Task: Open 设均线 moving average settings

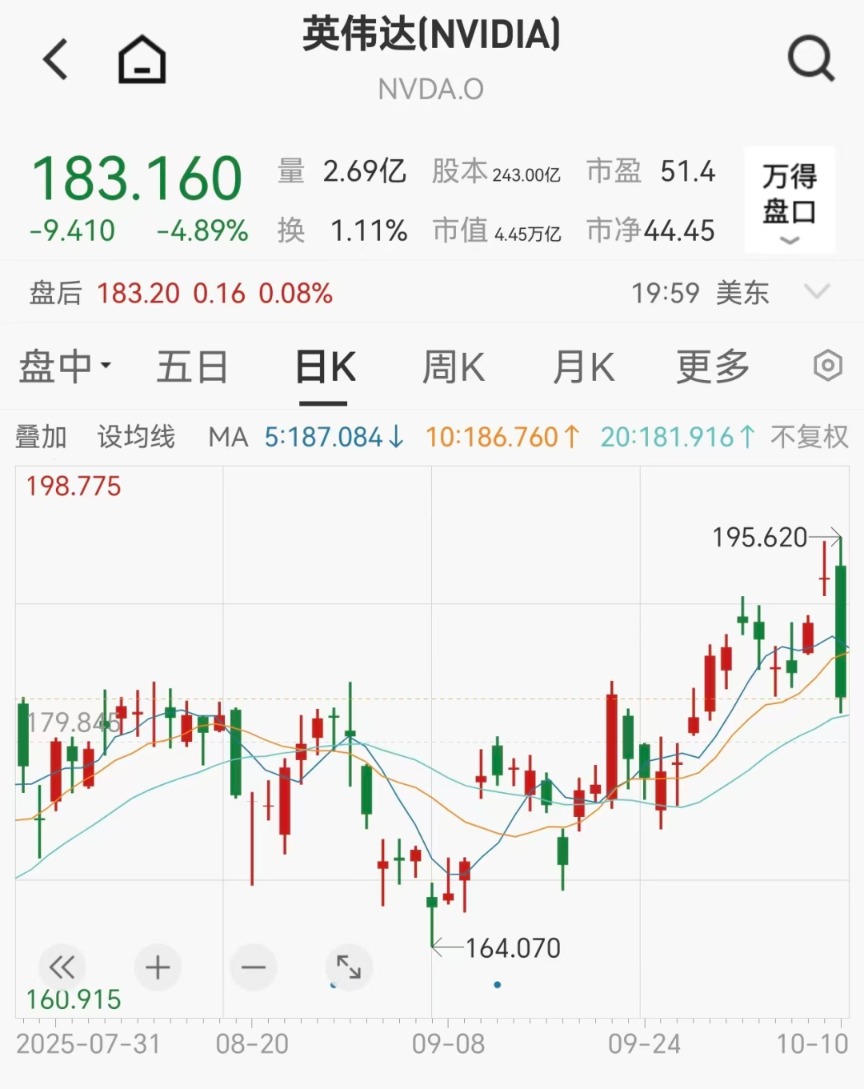Action: point(136,437)
